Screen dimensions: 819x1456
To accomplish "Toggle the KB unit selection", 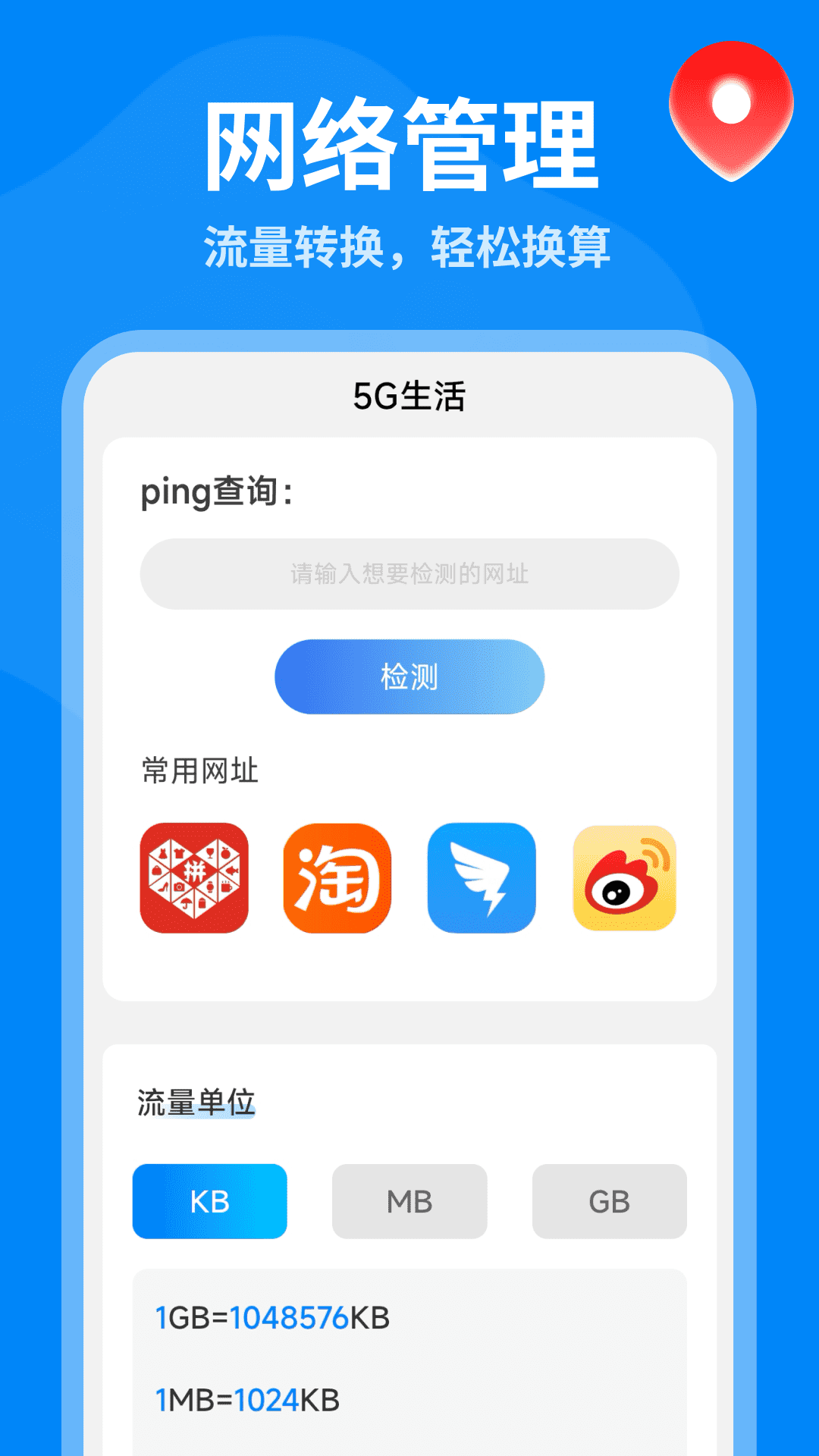I will 210,1201.
